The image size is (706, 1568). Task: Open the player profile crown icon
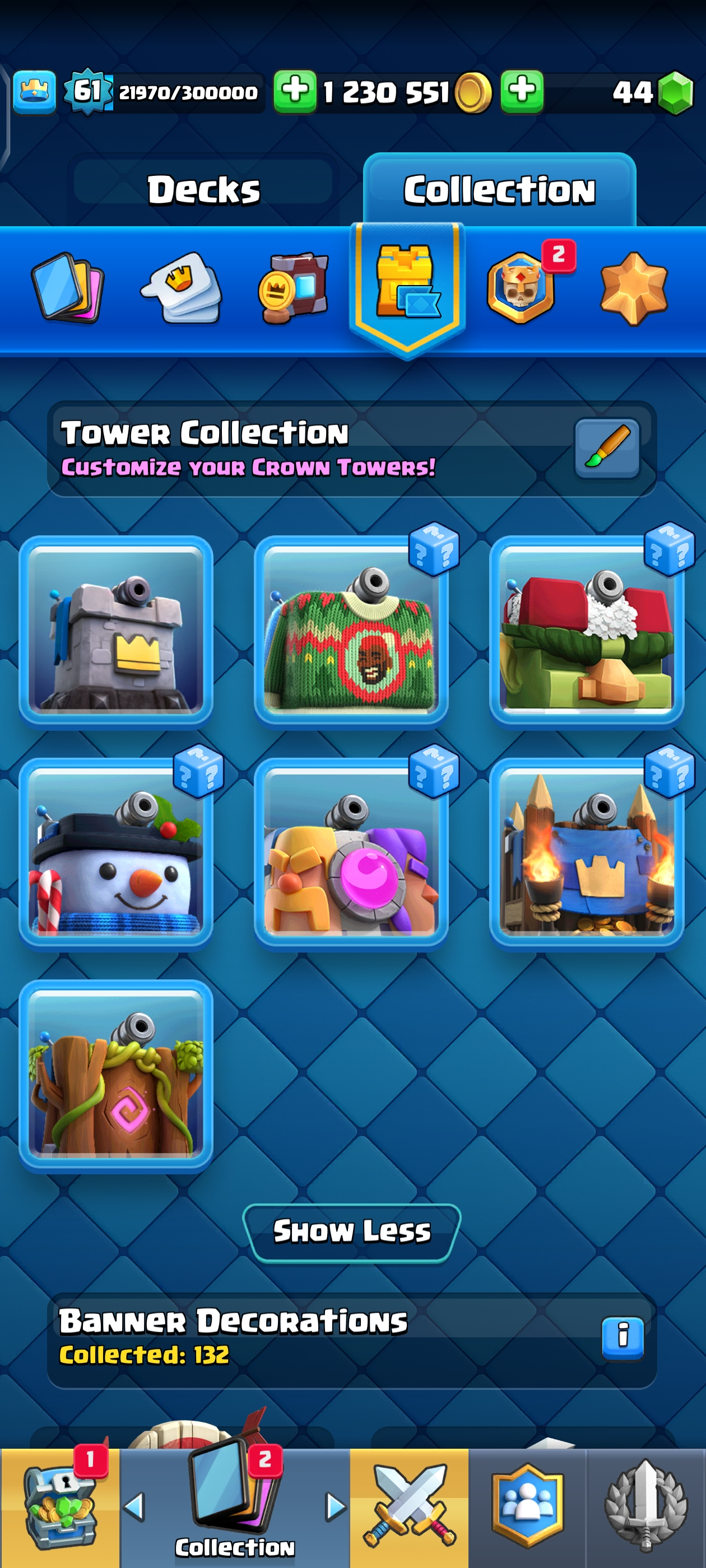pos(34,92)
